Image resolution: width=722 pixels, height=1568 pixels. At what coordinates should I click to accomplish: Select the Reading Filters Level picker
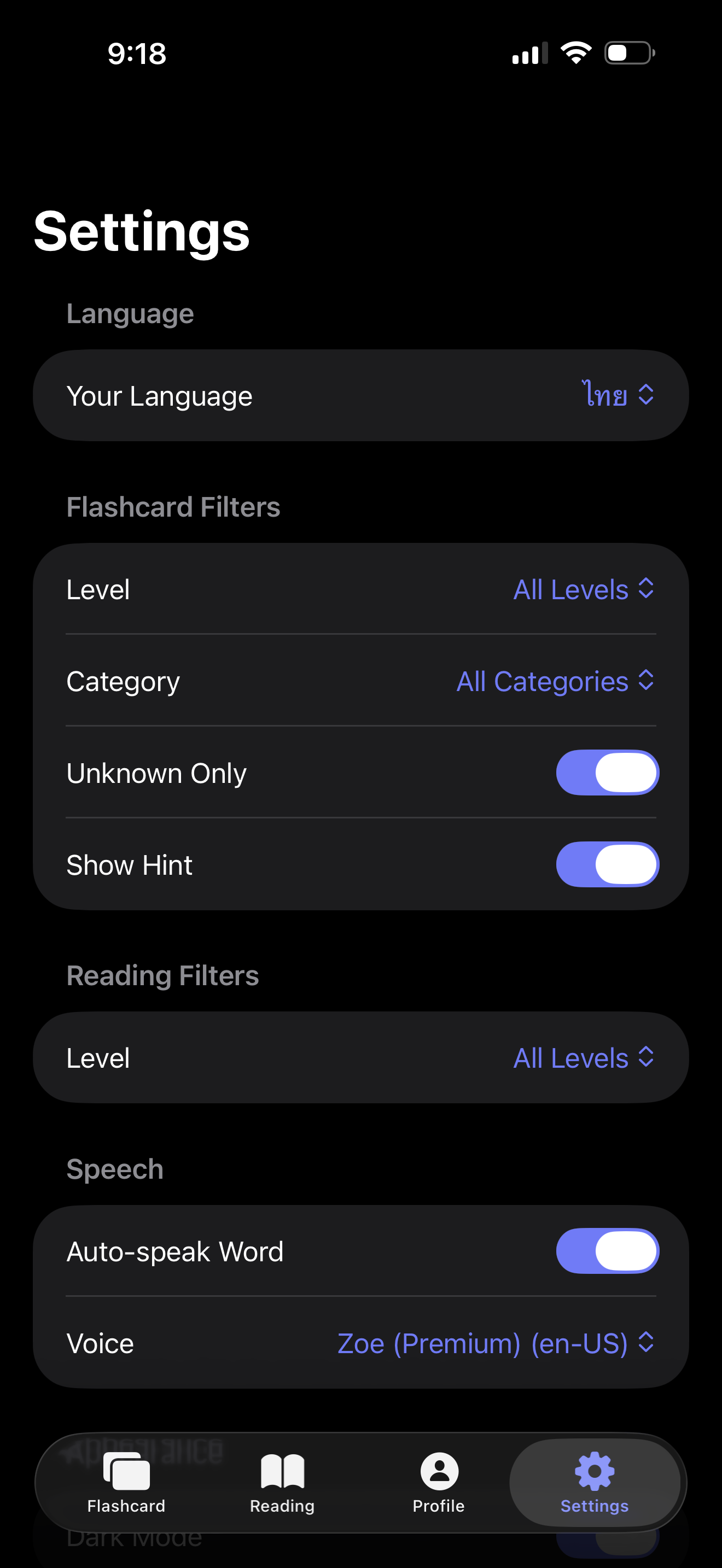coord(583,1058)
